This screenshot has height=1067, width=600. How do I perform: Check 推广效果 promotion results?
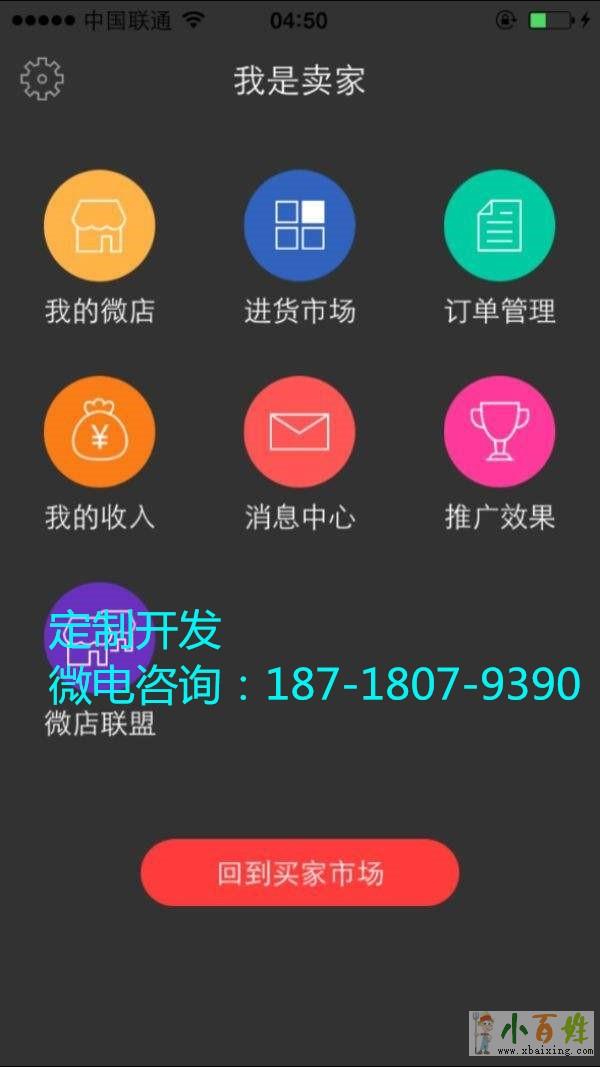tap(499, 432)
